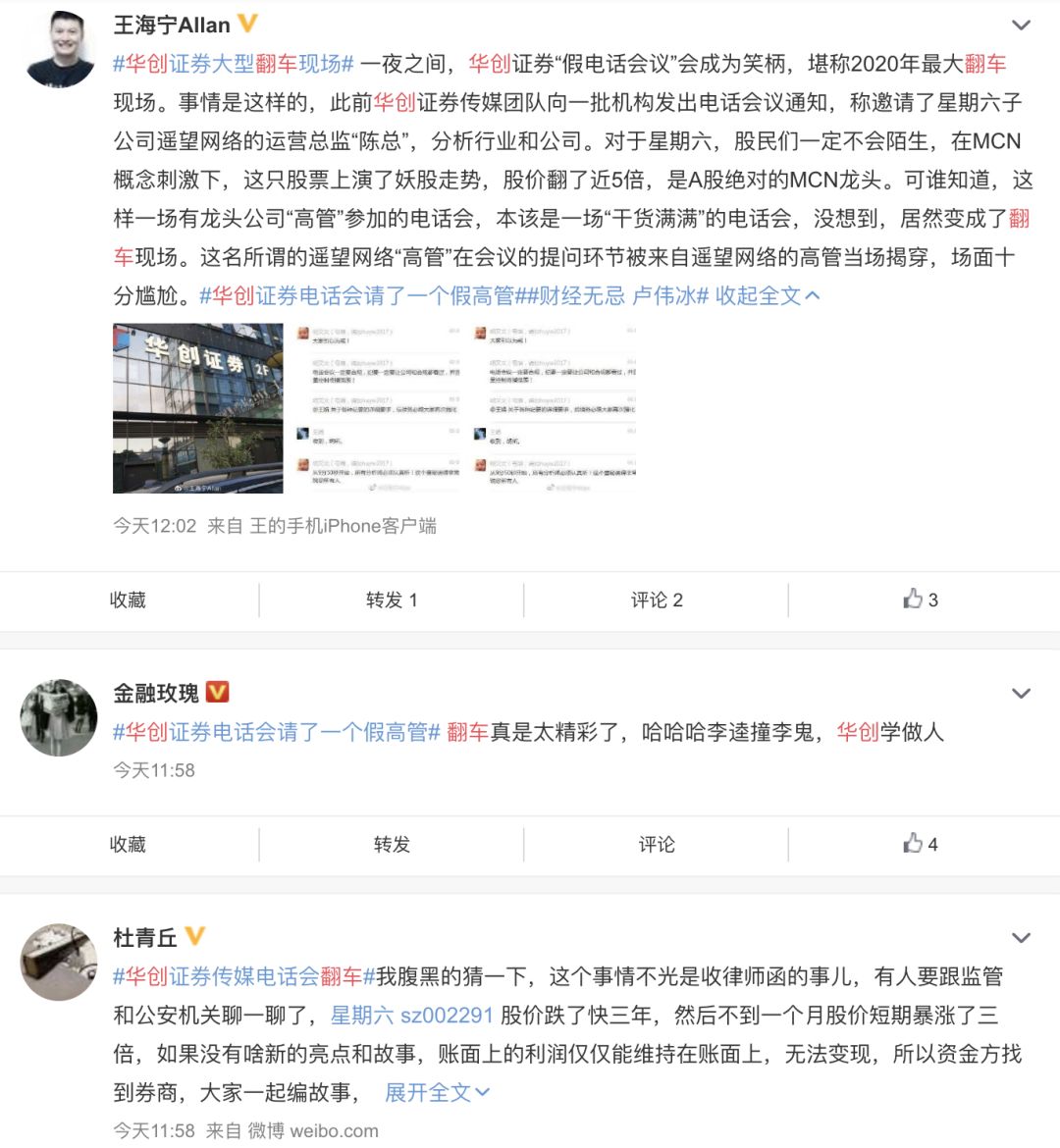Click the 转发 repost icon on Allan's post

(x=392, y=601)
